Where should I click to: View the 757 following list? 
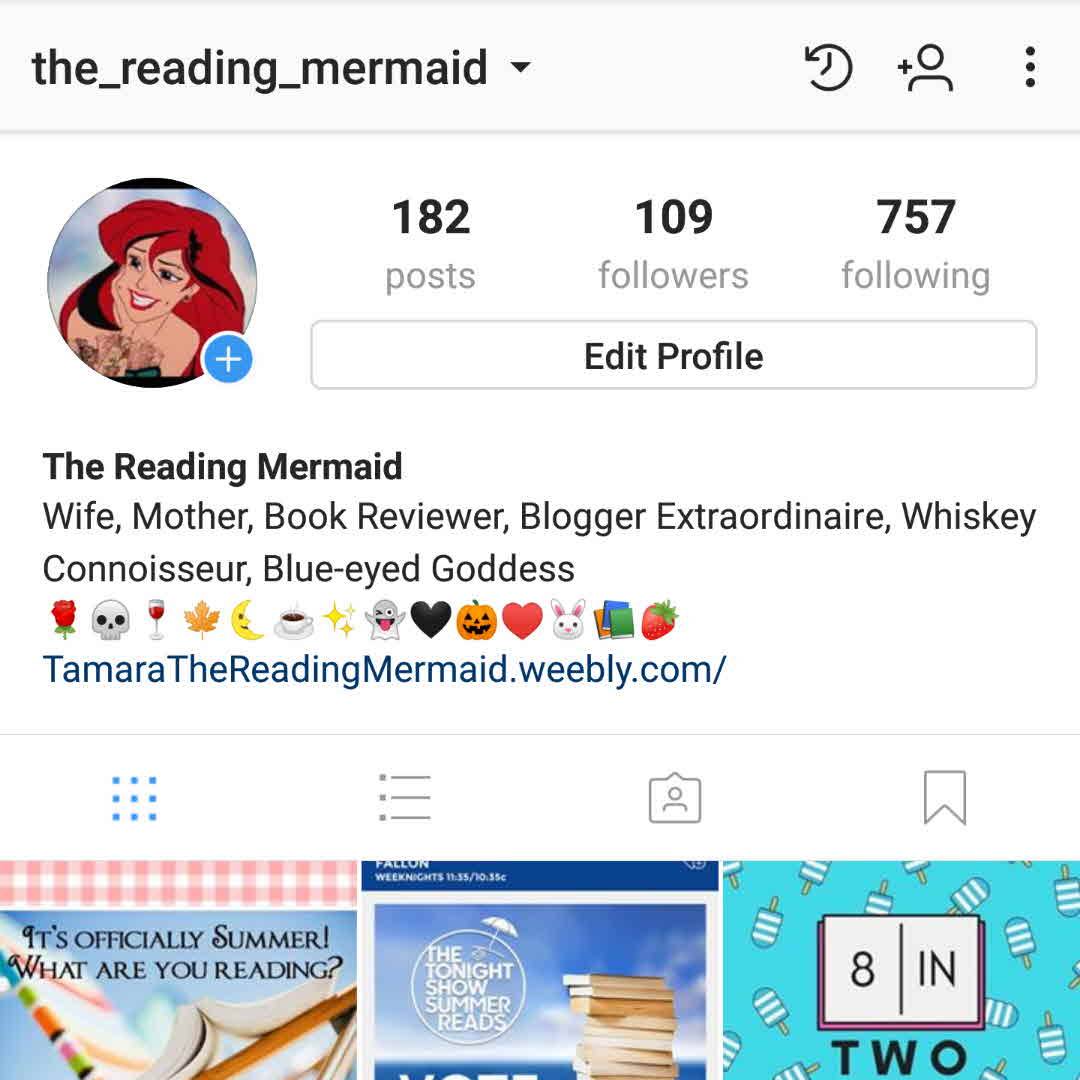point(915,243)
